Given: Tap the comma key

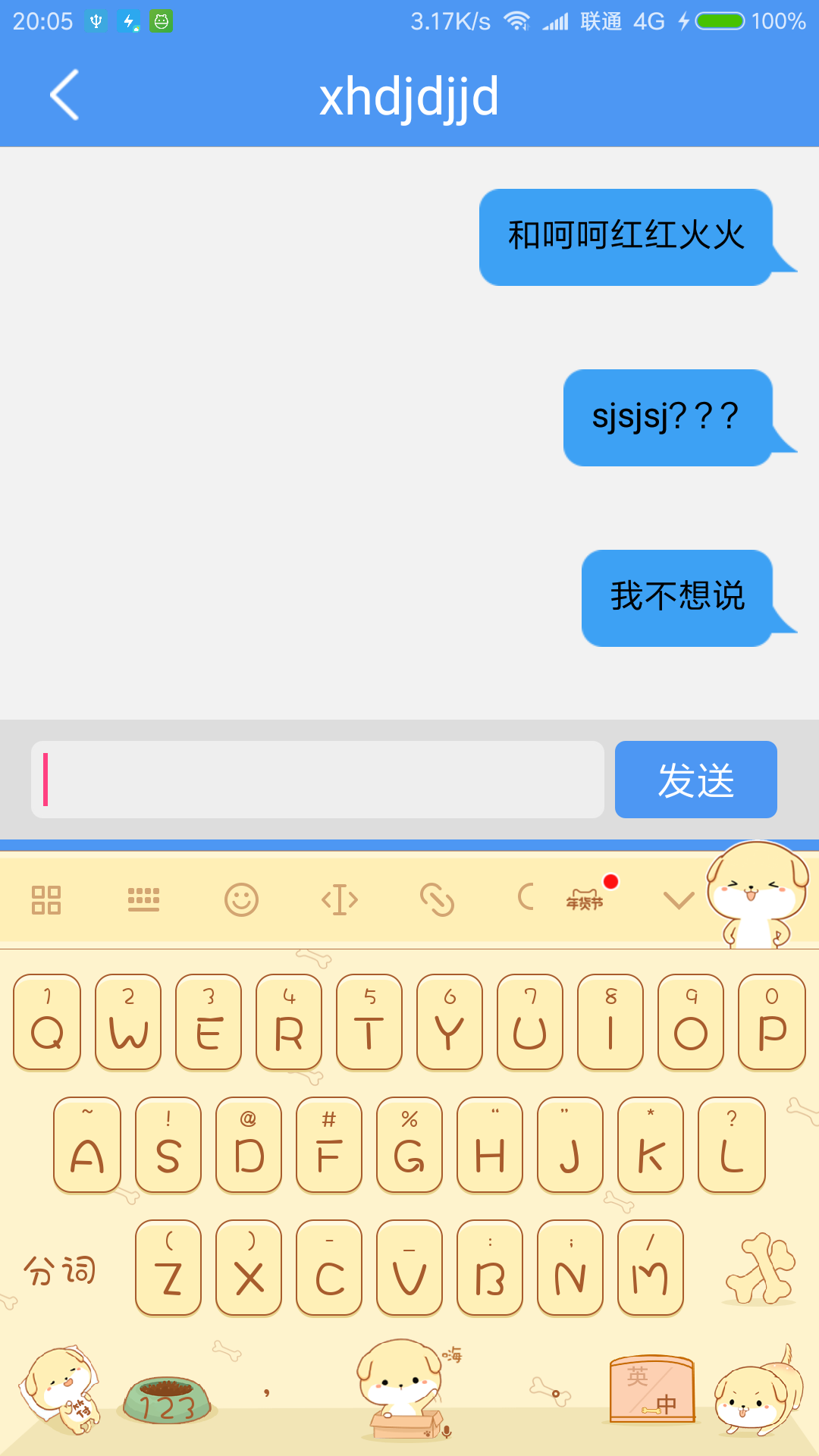Looking at the screenshot, I should [x=267, y=1391].
